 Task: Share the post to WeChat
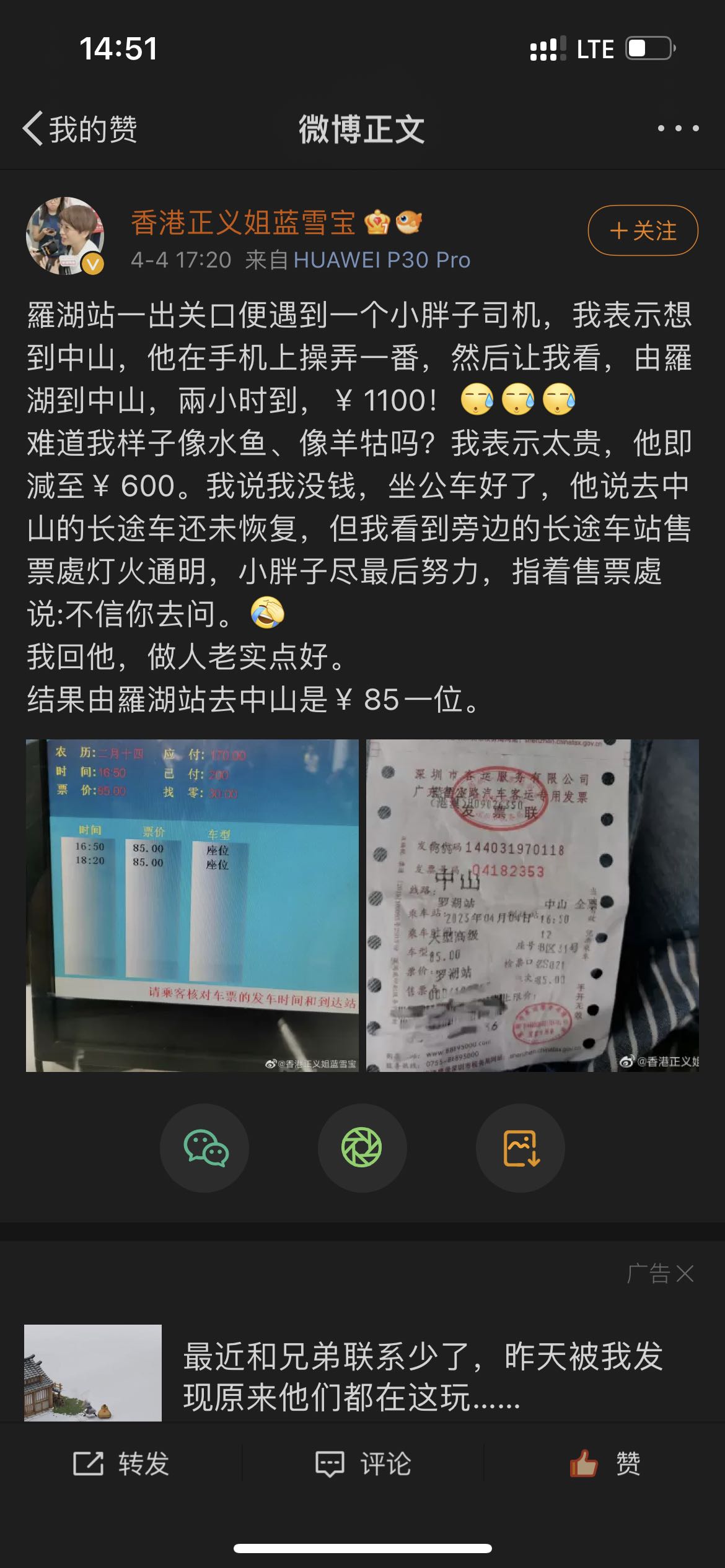point(204,1148)
